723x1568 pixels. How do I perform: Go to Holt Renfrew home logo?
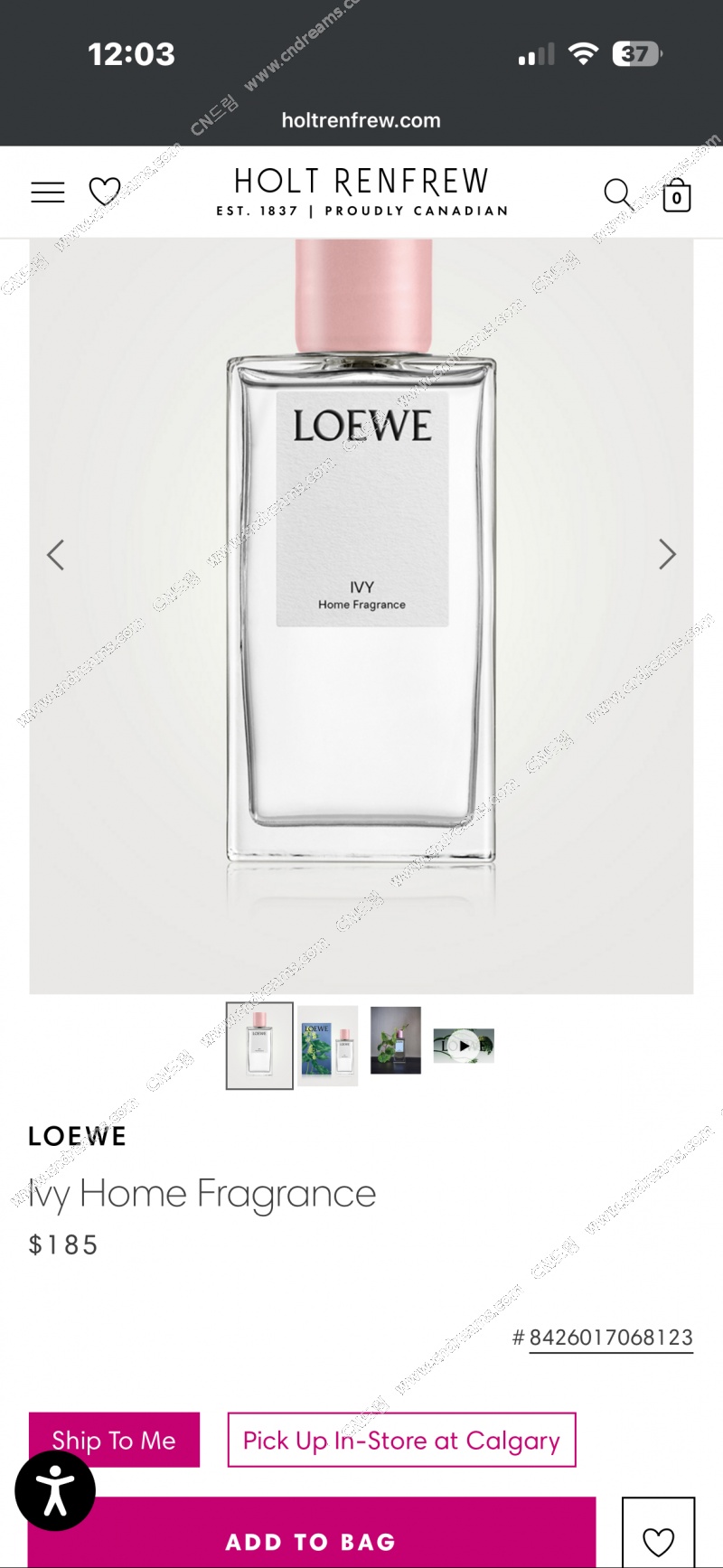[x=361, y=192]
